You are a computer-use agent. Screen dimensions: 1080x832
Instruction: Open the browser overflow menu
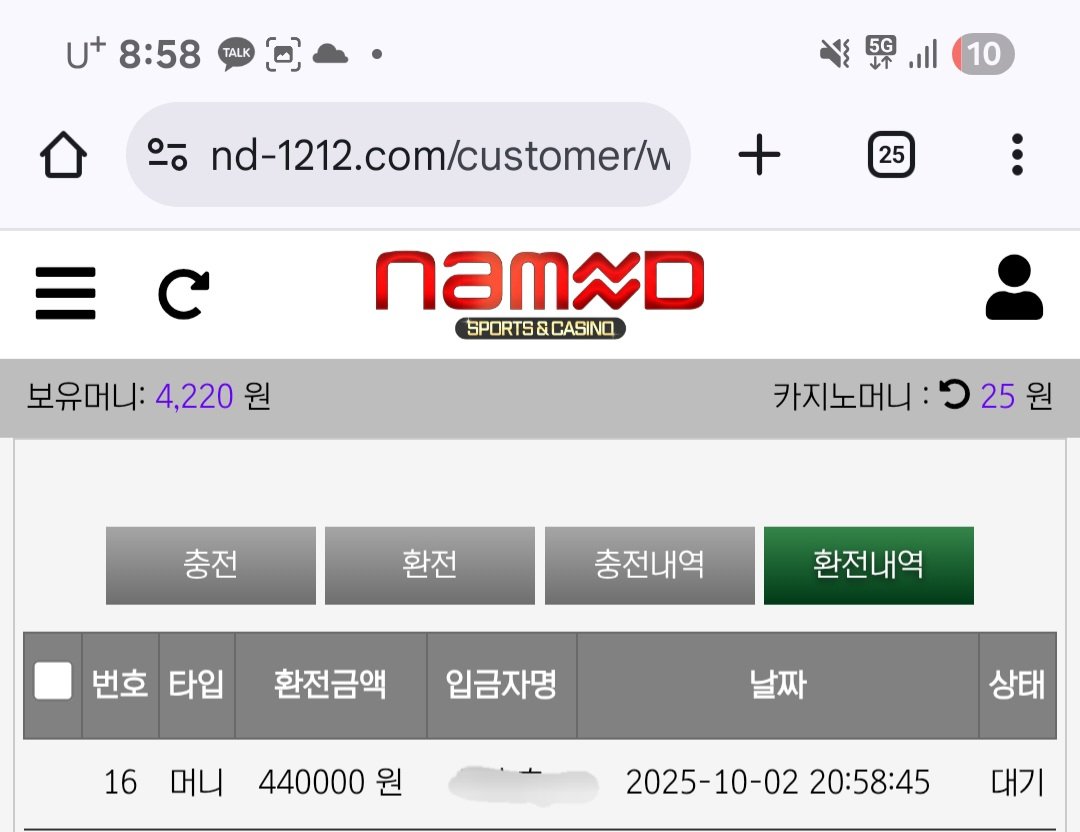(1017, 155)
